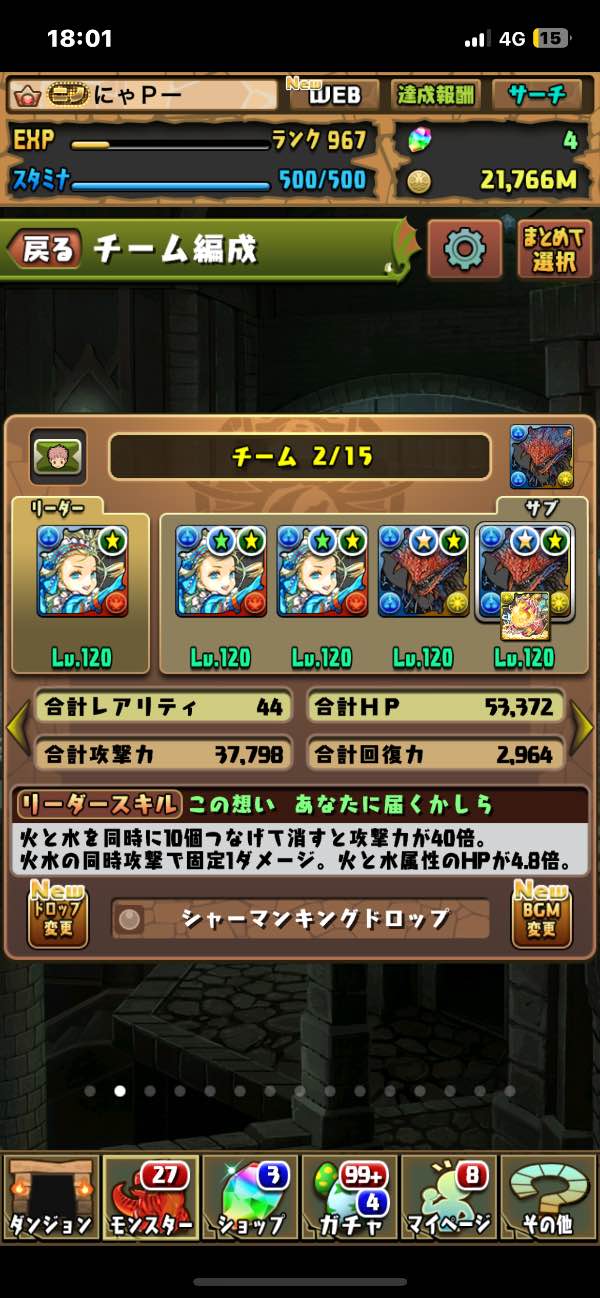The image size is (600, 1298).
Task: Tap the チーム 2/15 title bar
Action: pos(300,456)
